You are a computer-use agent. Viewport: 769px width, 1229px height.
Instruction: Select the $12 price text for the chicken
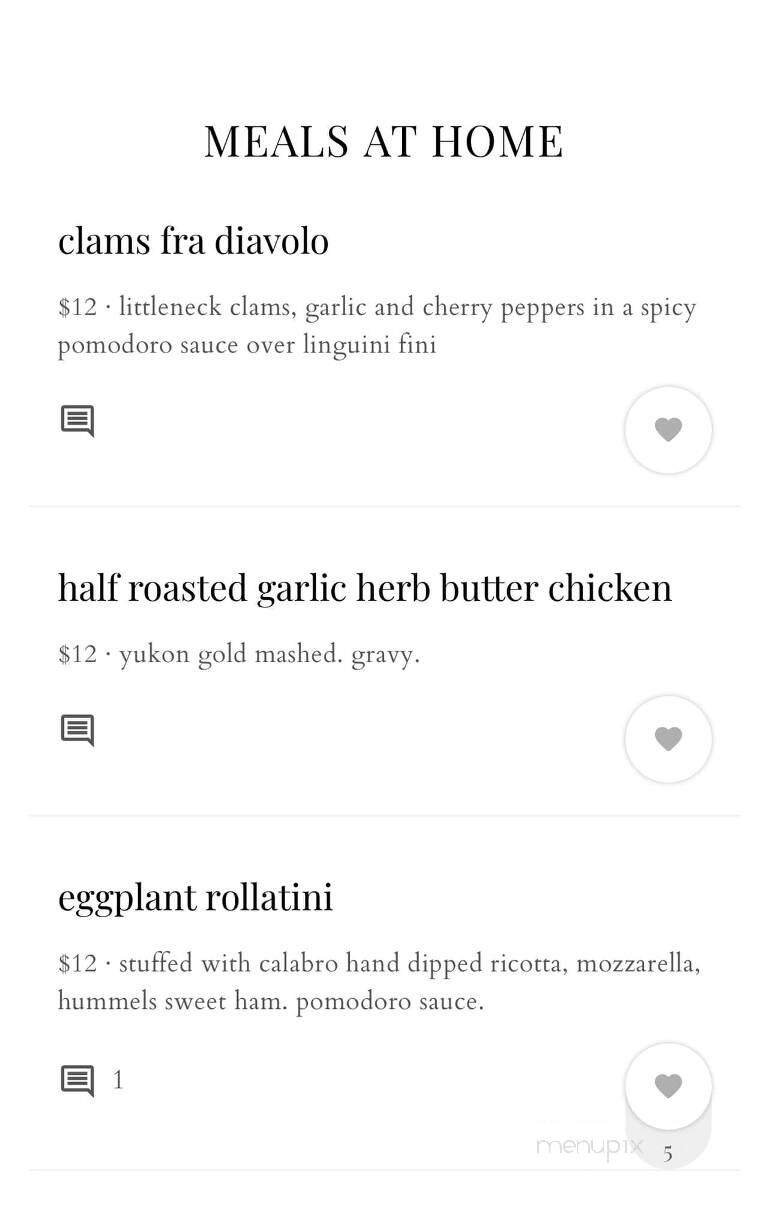click(77, 653)
